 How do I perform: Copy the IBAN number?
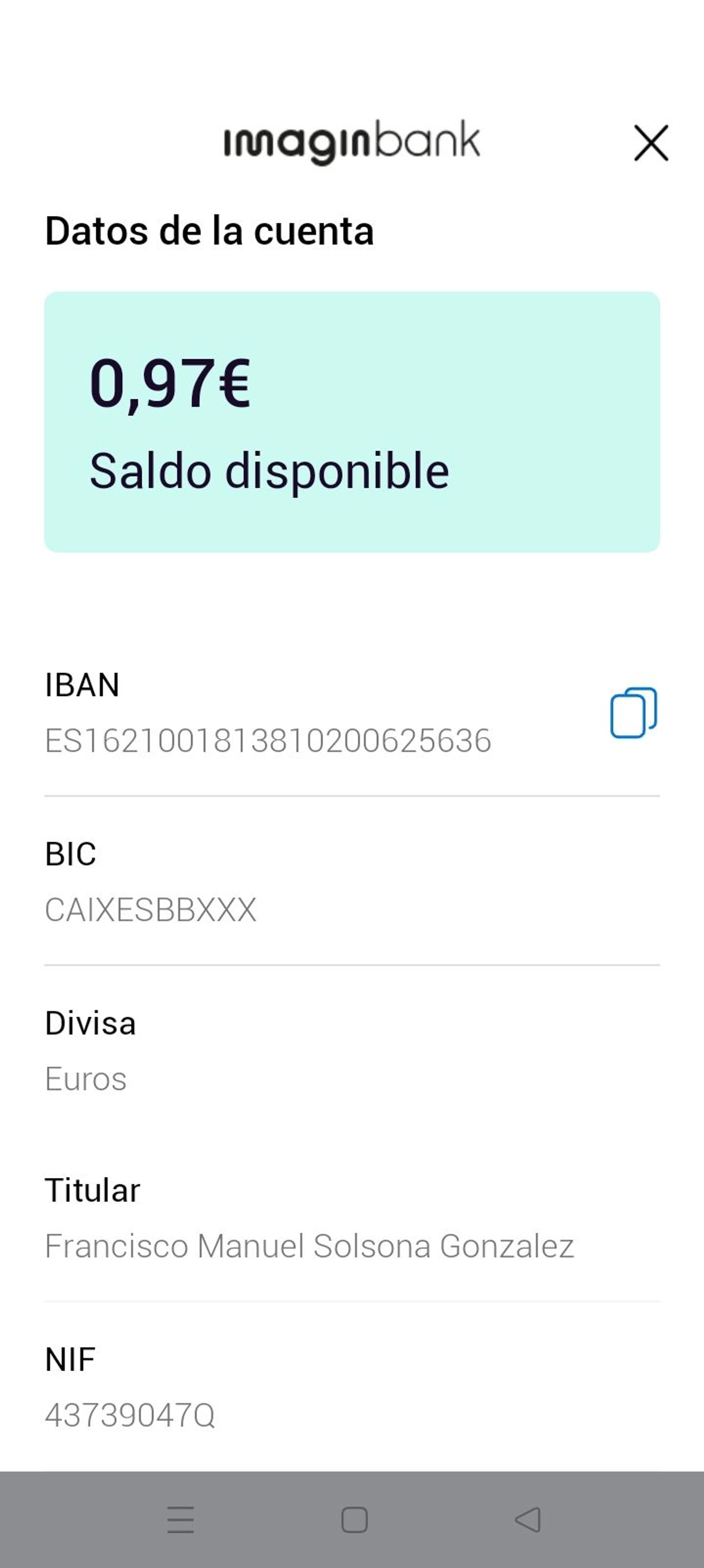(x=633, y=713)
